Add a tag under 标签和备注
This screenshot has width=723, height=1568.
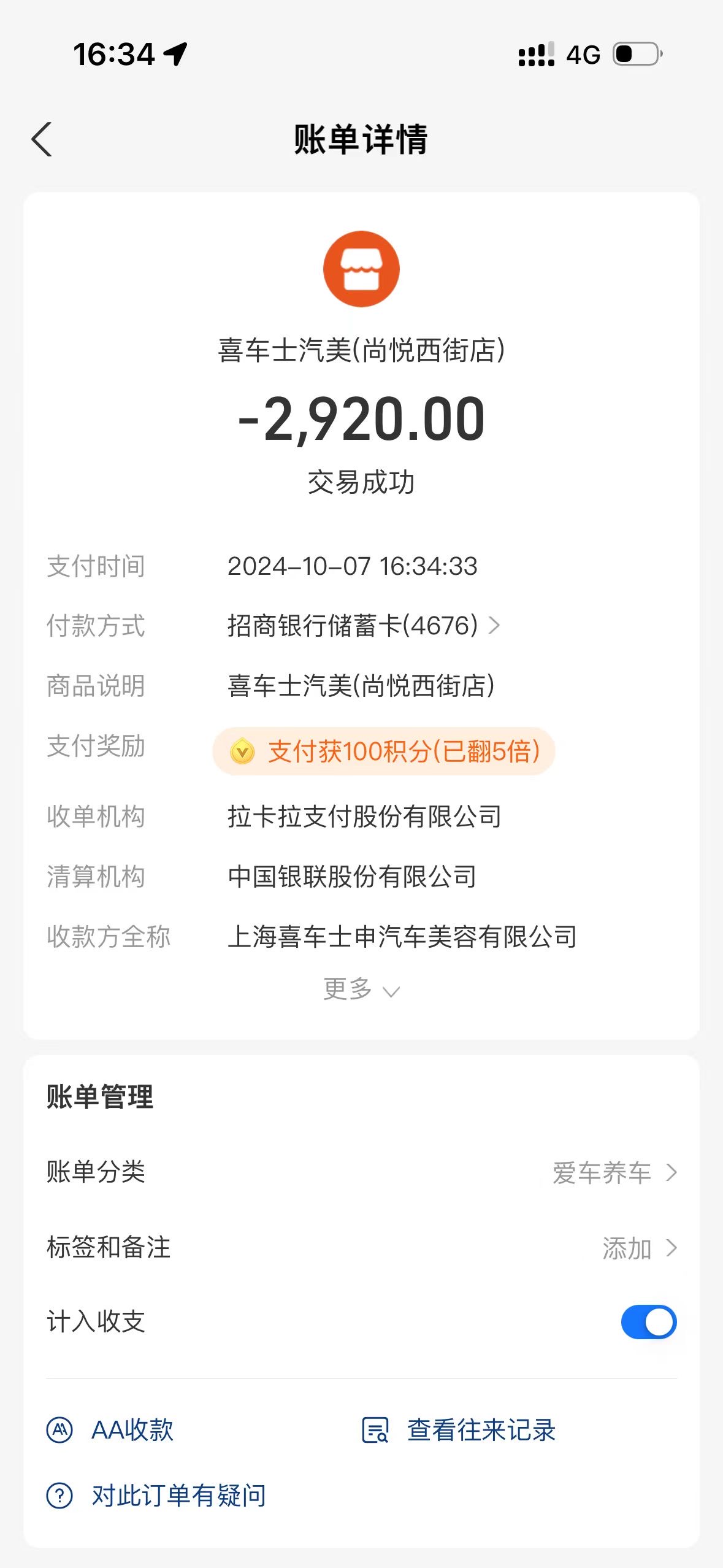[x=361, y=1248]
